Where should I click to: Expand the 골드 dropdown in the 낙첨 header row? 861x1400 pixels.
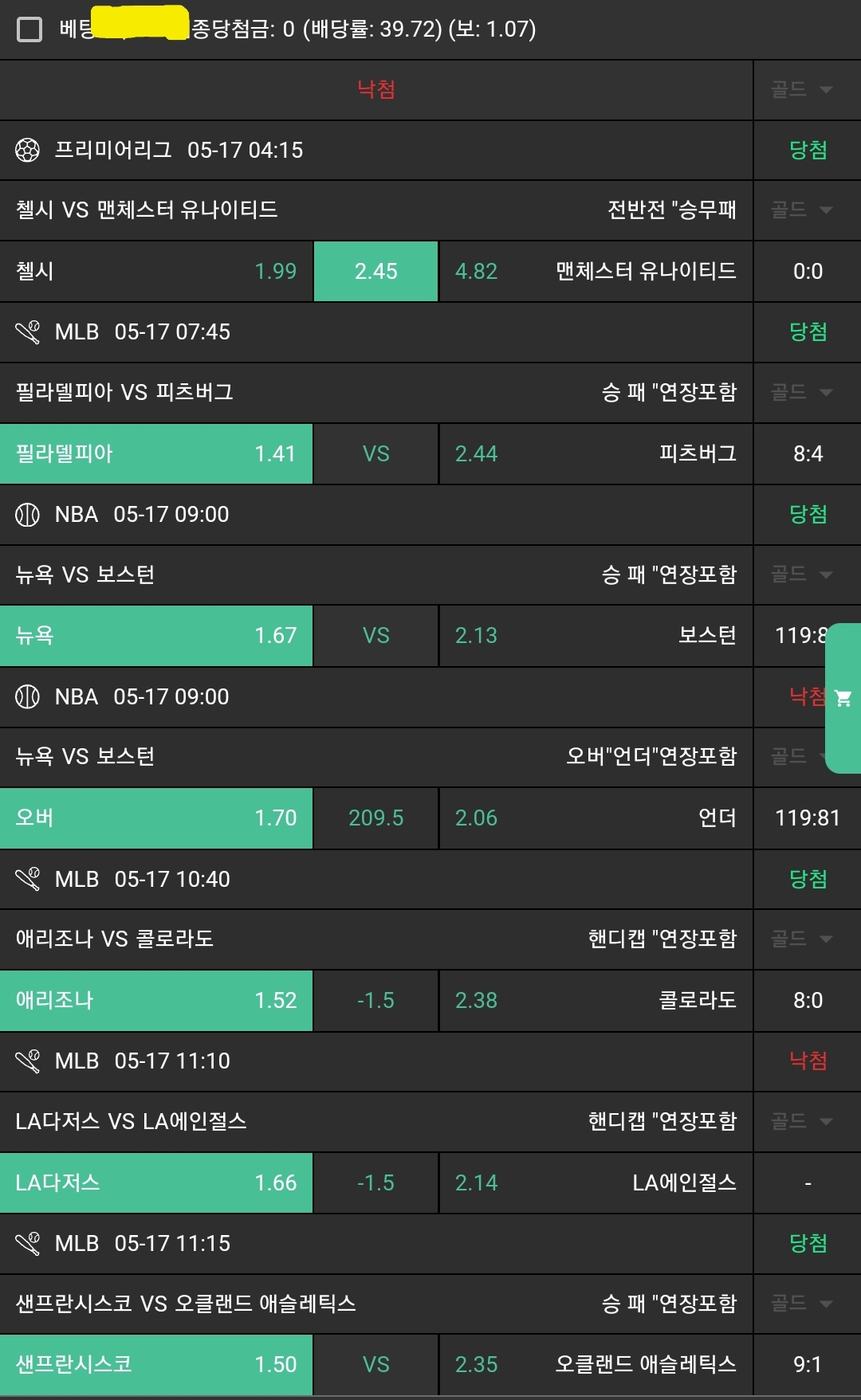point(802,89)
